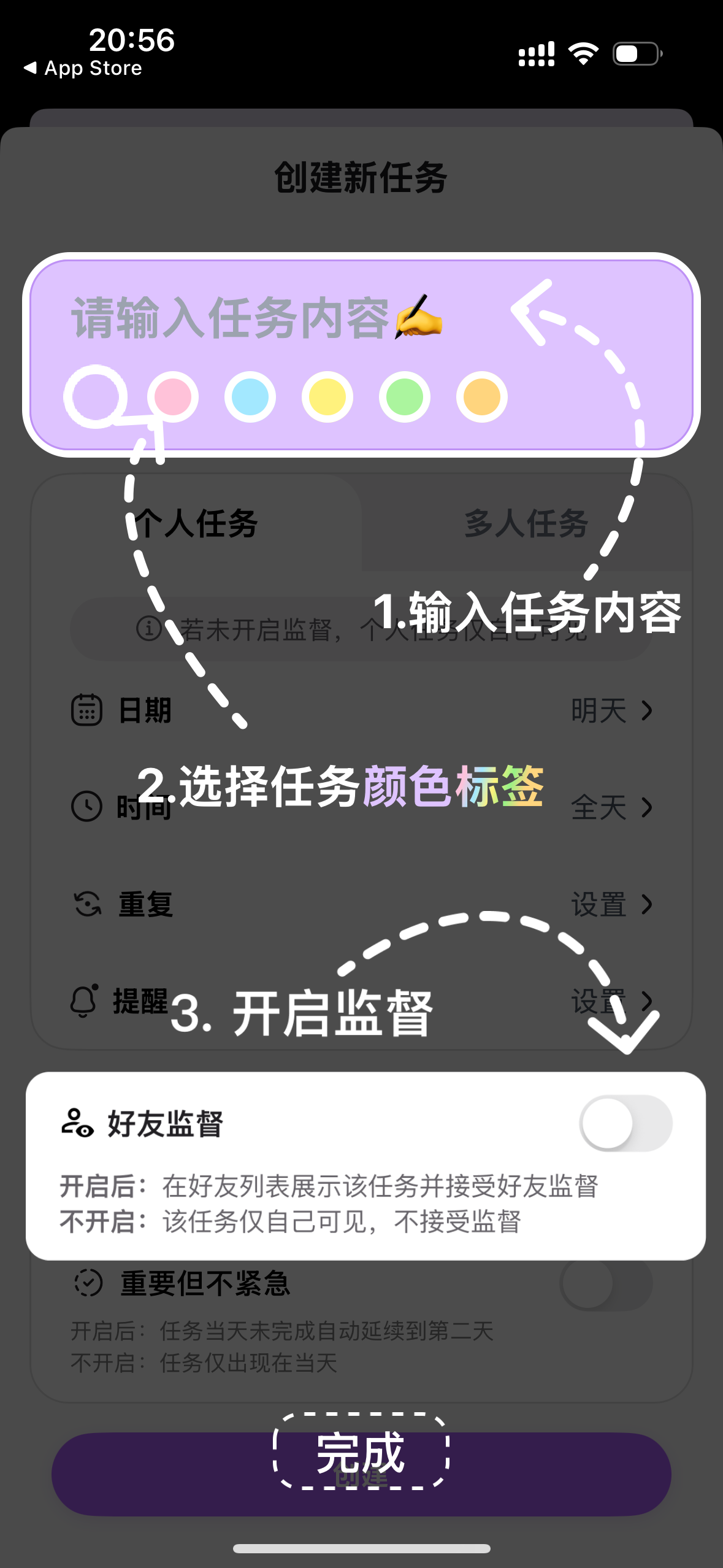This screenshot has height=1568, width=723.
Task: Switch to the 个人任务 tab
Action: pyautogui.click(x=196, y=523)
